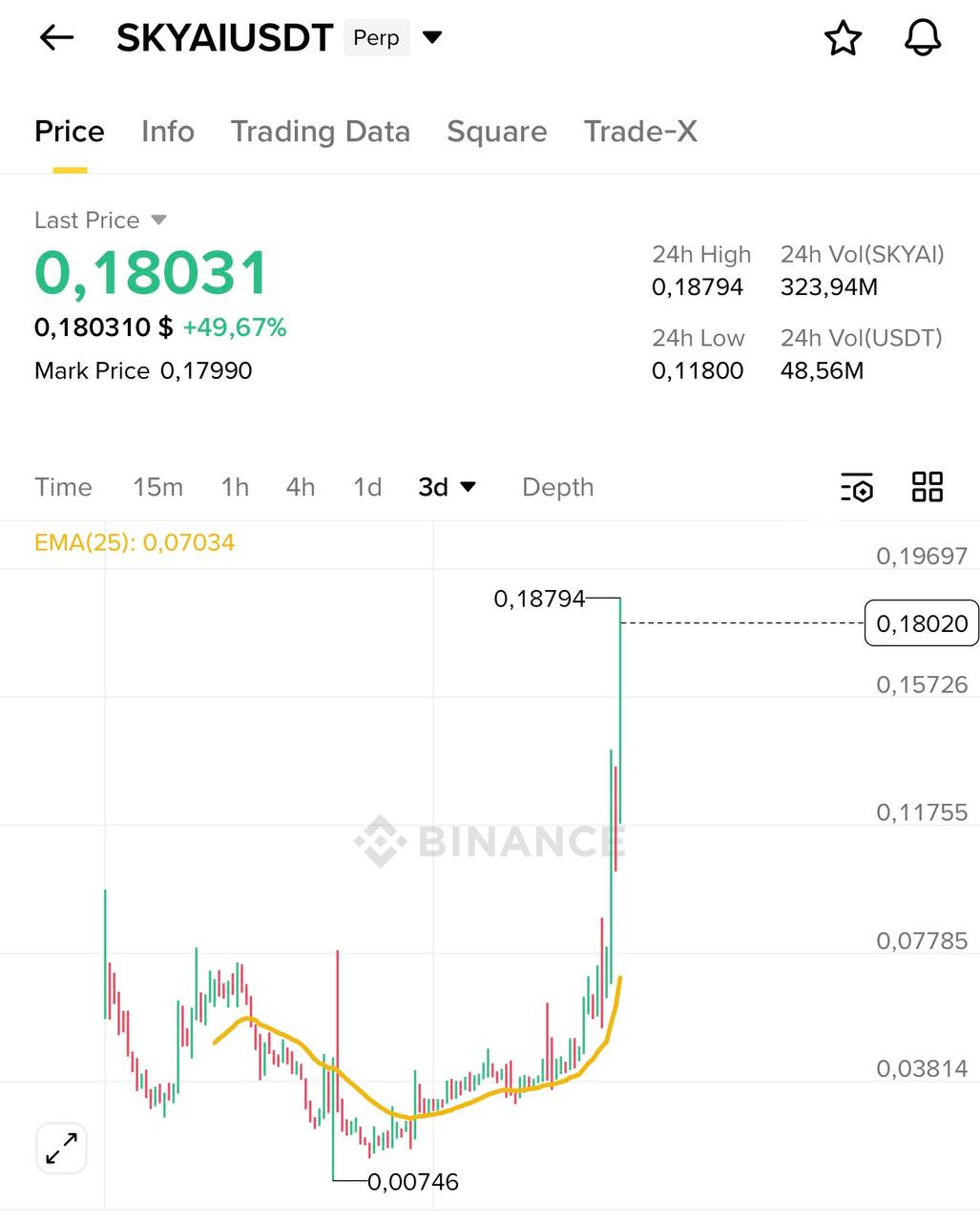
Task: Open the Trading Data tab
Action: point(321,132)
